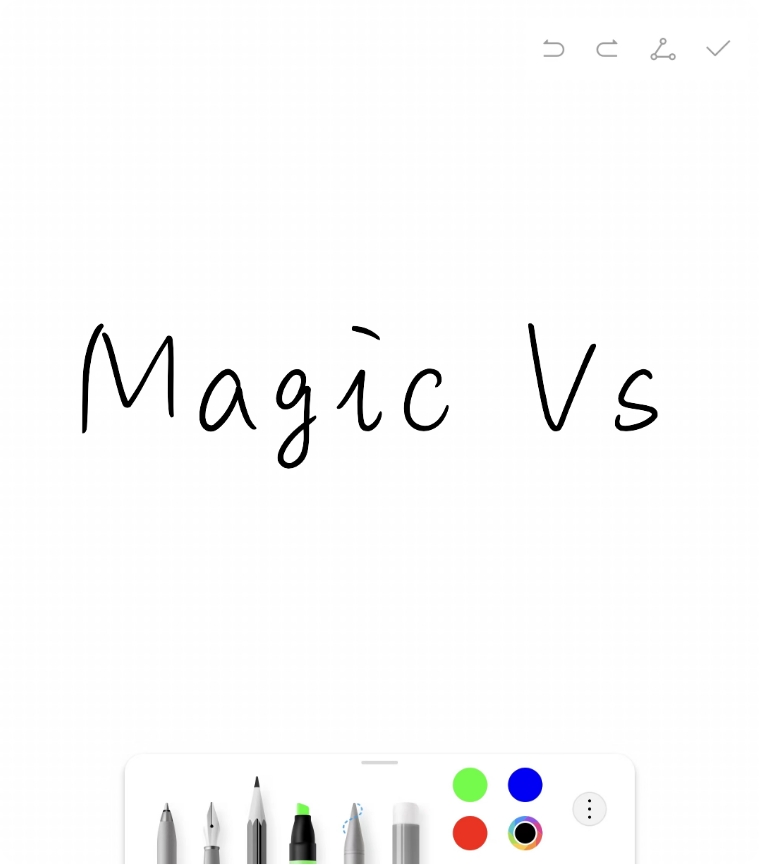This screenshot has width=760, height=865.
Task: Select the green highlighter tool
Action: click(x=304, y=830)
